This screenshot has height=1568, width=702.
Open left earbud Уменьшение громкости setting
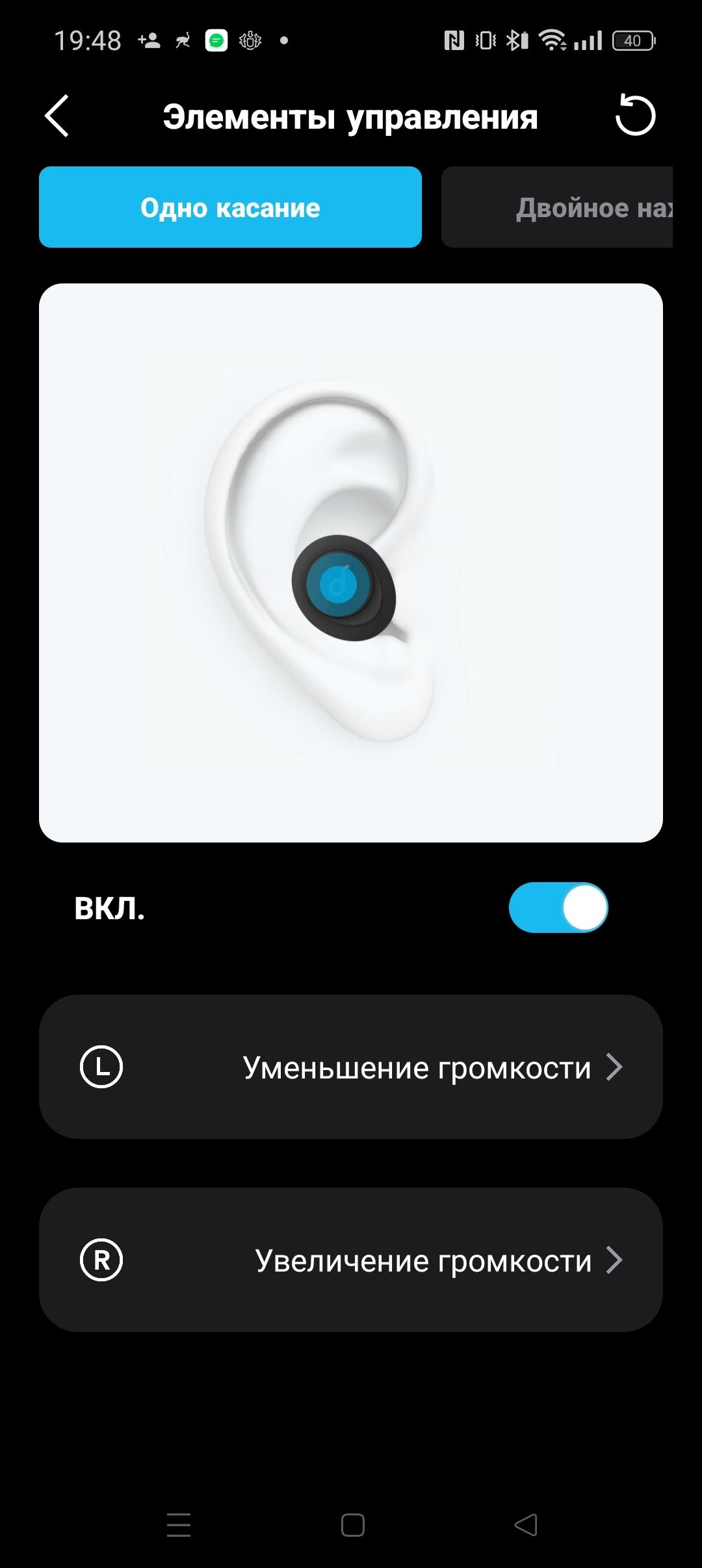click(351, 1067)
